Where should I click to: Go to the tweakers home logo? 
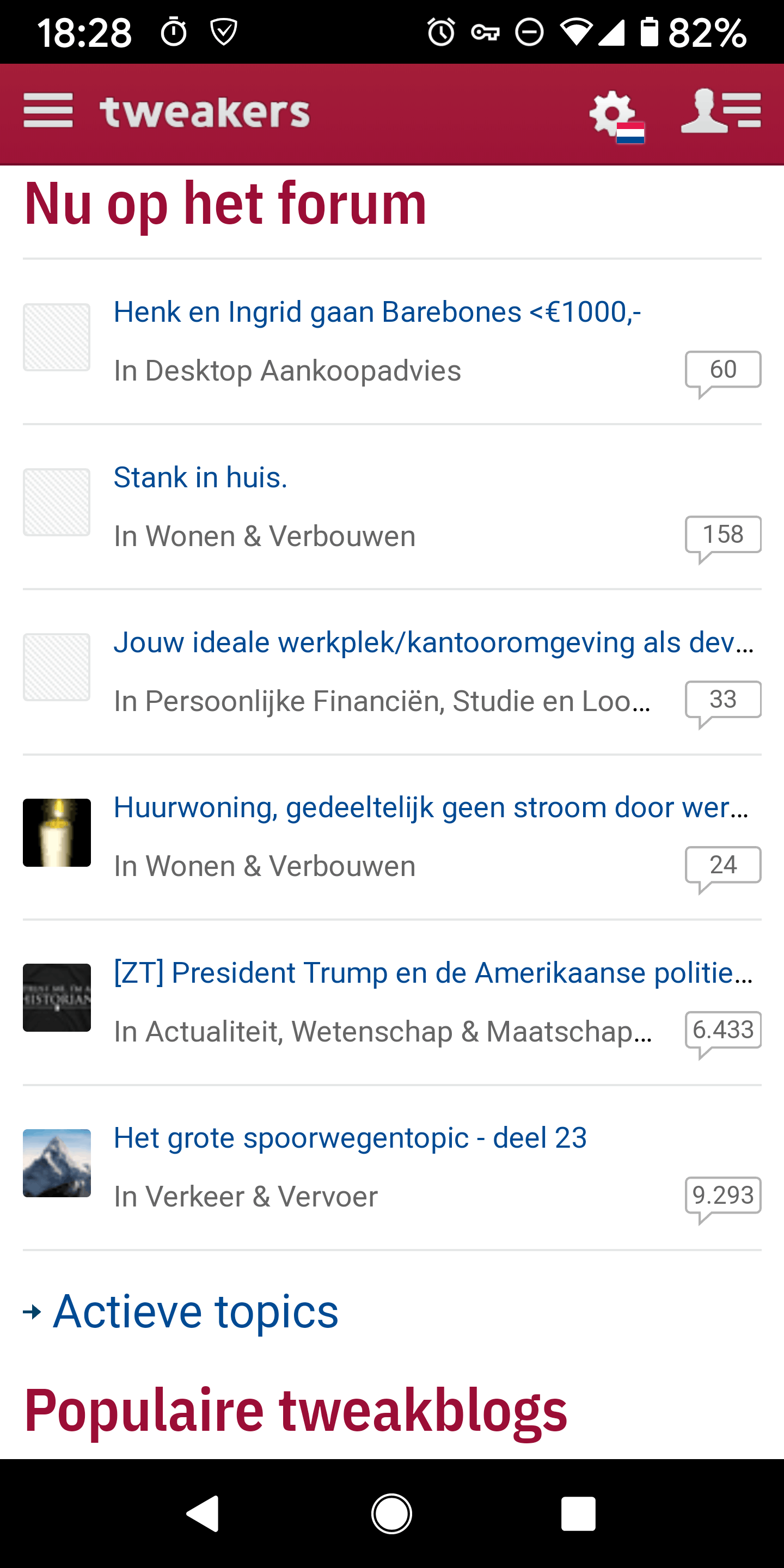click(205, 113)
